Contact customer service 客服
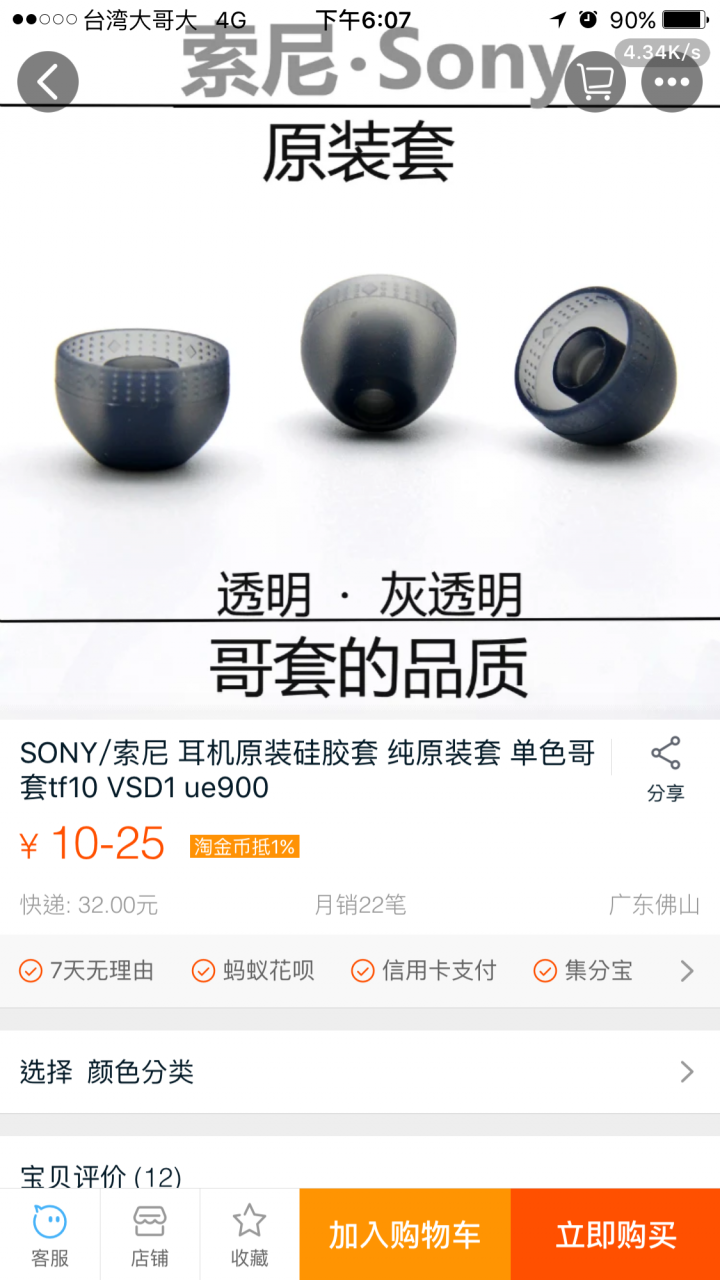 pyautogui.click(x=50, y=1235)
